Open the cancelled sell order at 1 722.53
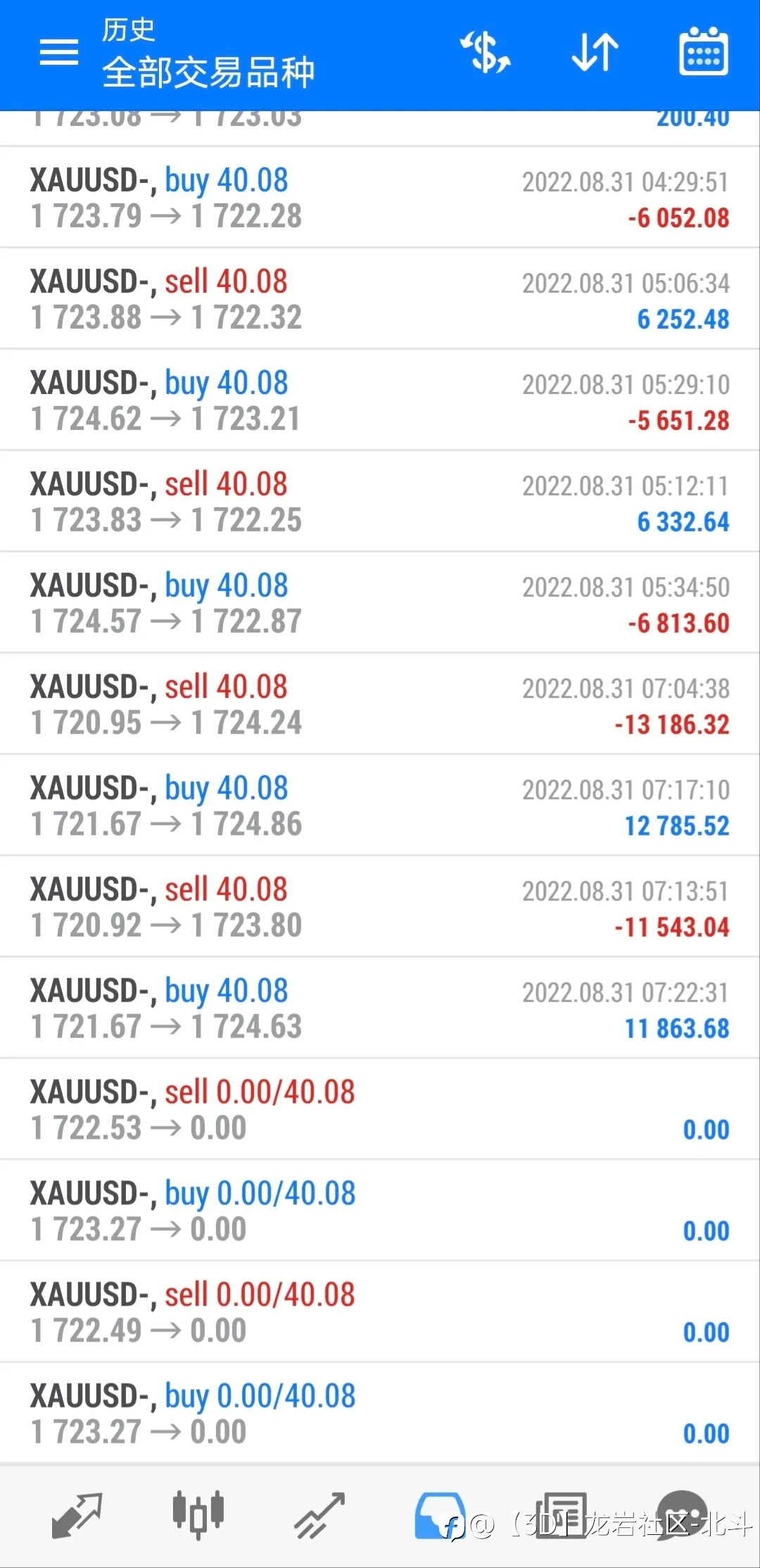Screen dimensions: 760x1568 pyautogui.click(x=380, y=1110)
